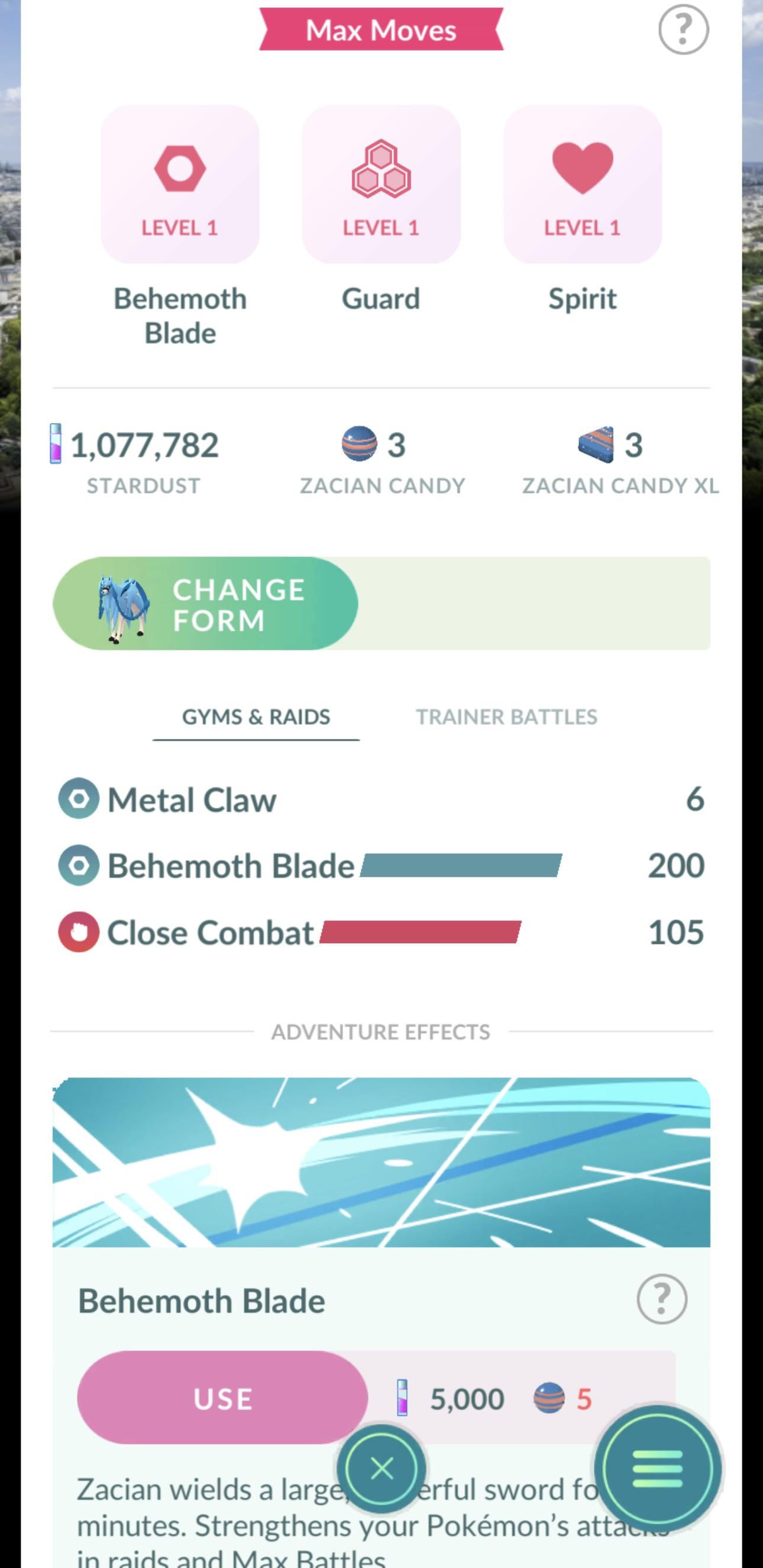Select the Gyms & Raids tab
This screenshot has height=1568, width=763.
pos(256,717)
